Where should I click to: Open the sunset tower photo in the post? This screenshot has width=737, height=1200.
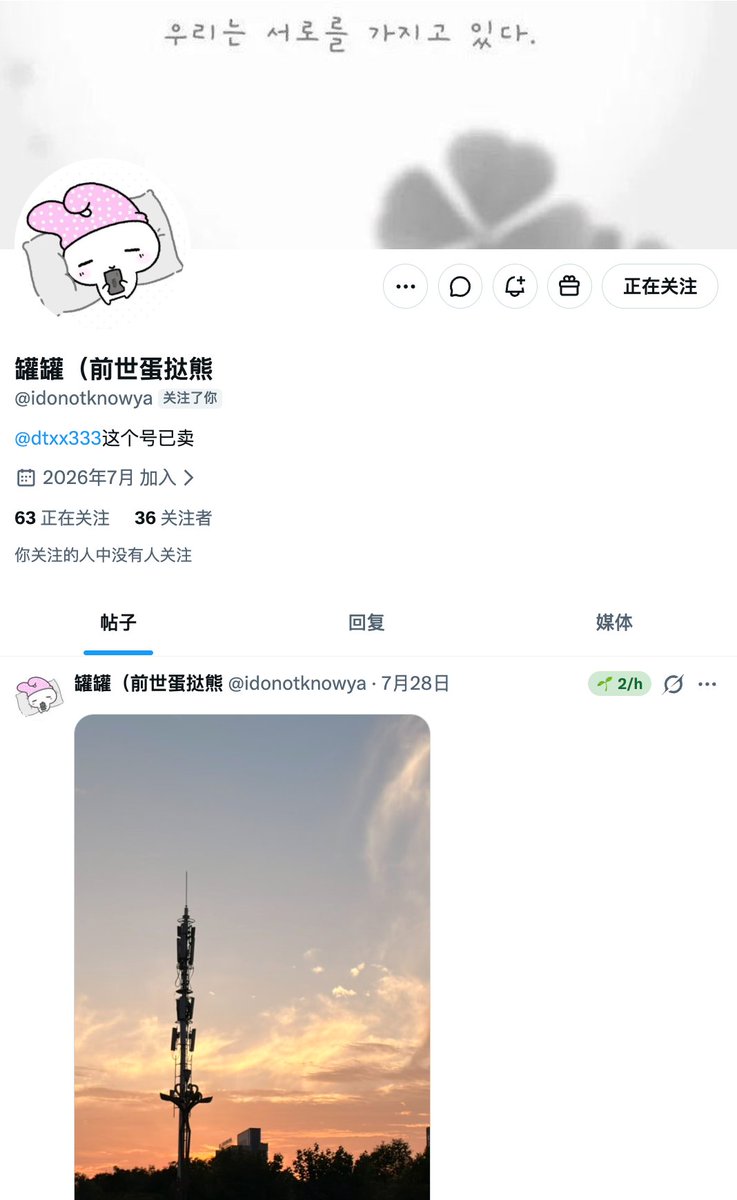click(252, 957)
